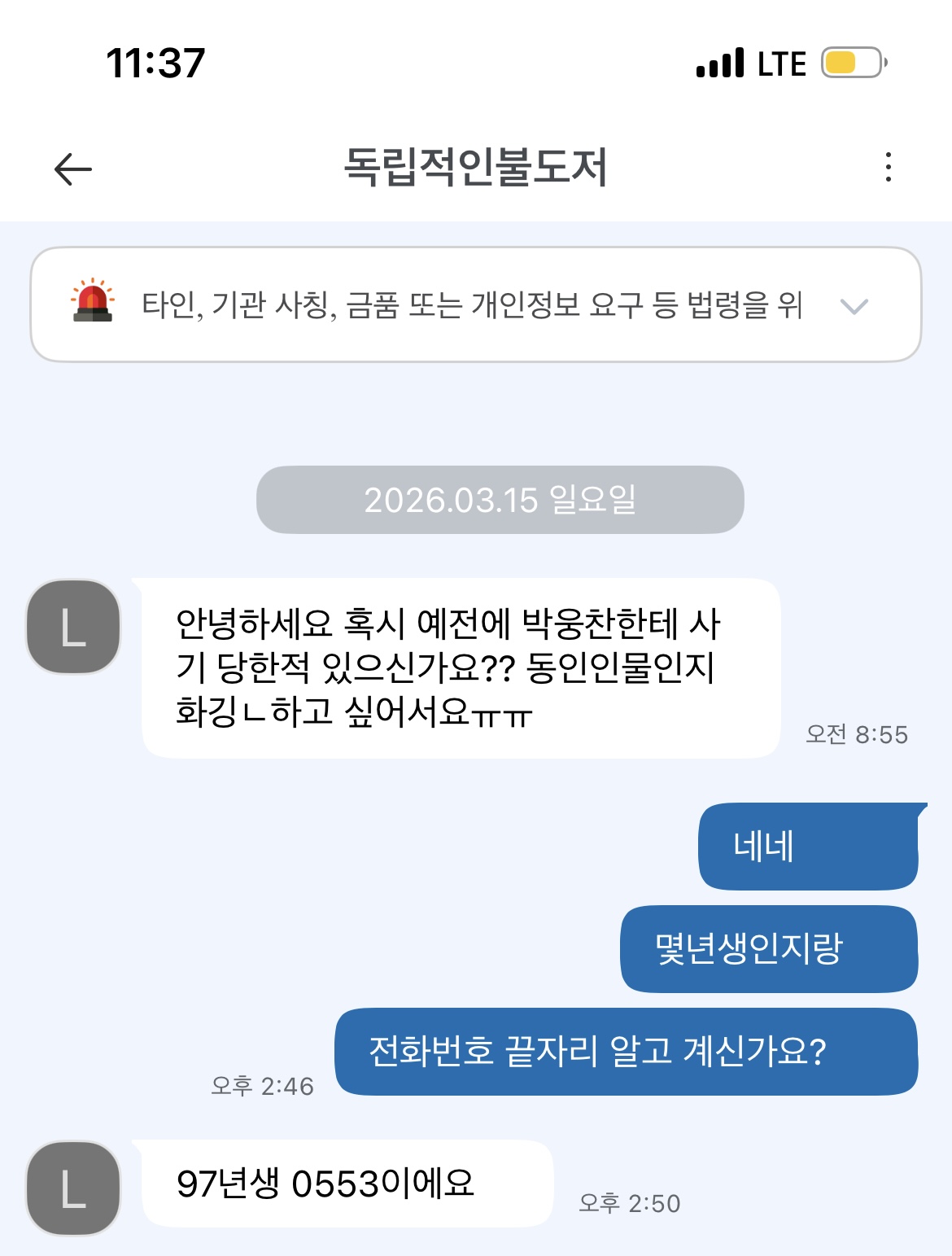Open the L avatar beside the 97년생 message
952x1256 pixels.
coord(73,1188)
